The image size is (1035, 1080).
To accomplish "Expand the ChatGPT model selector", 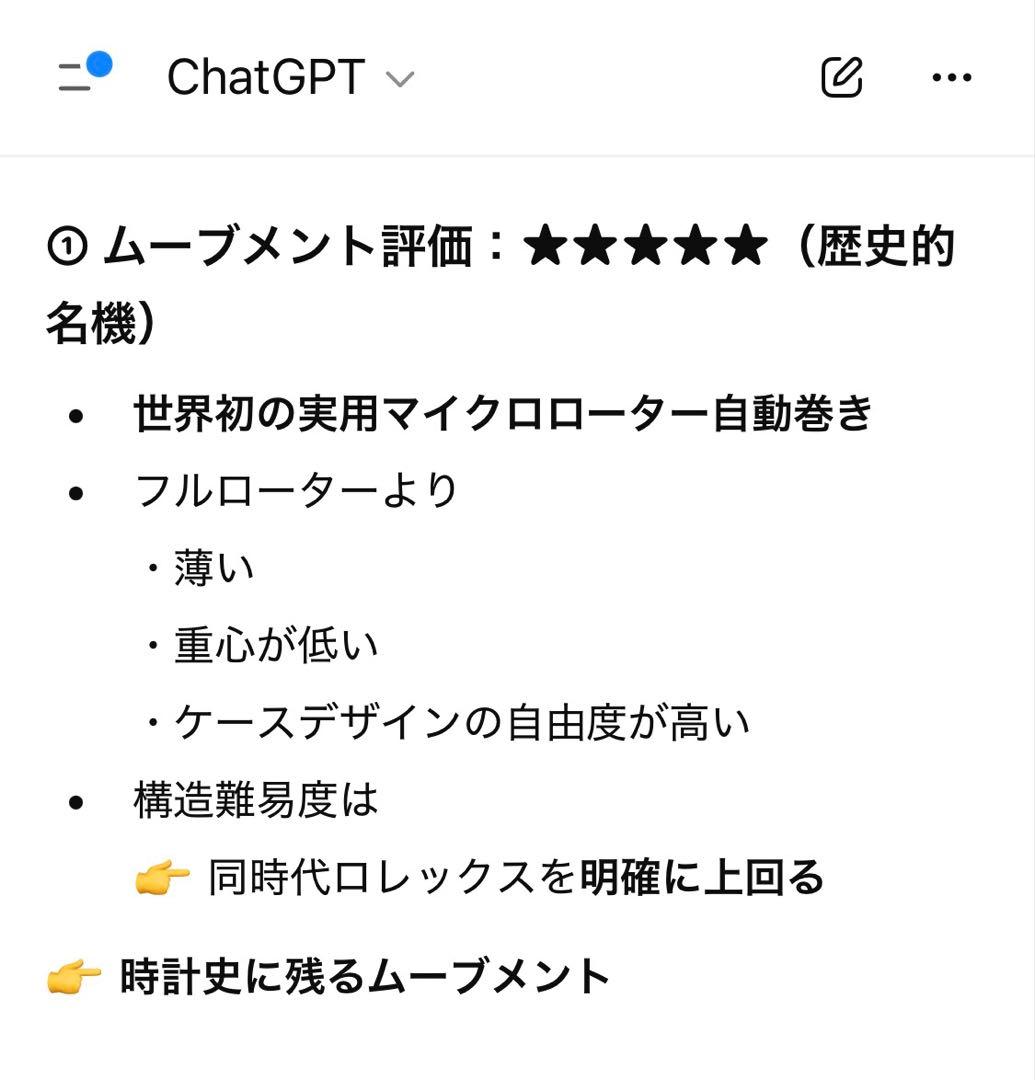I will tap(290, 78).
